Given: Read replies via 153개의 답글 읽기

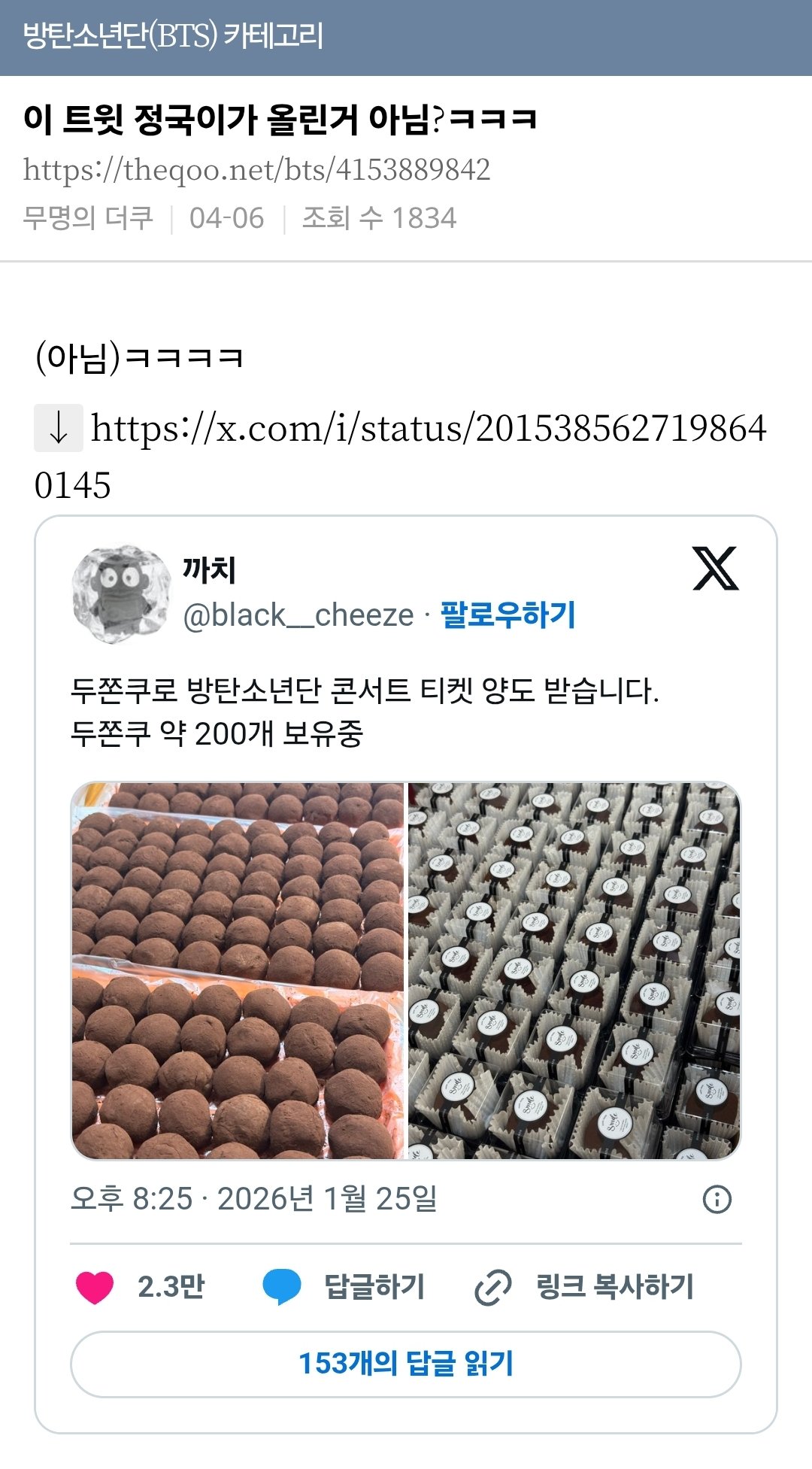Looking at the screenshot, I should pyautogui.click(x=406, y=1364).
